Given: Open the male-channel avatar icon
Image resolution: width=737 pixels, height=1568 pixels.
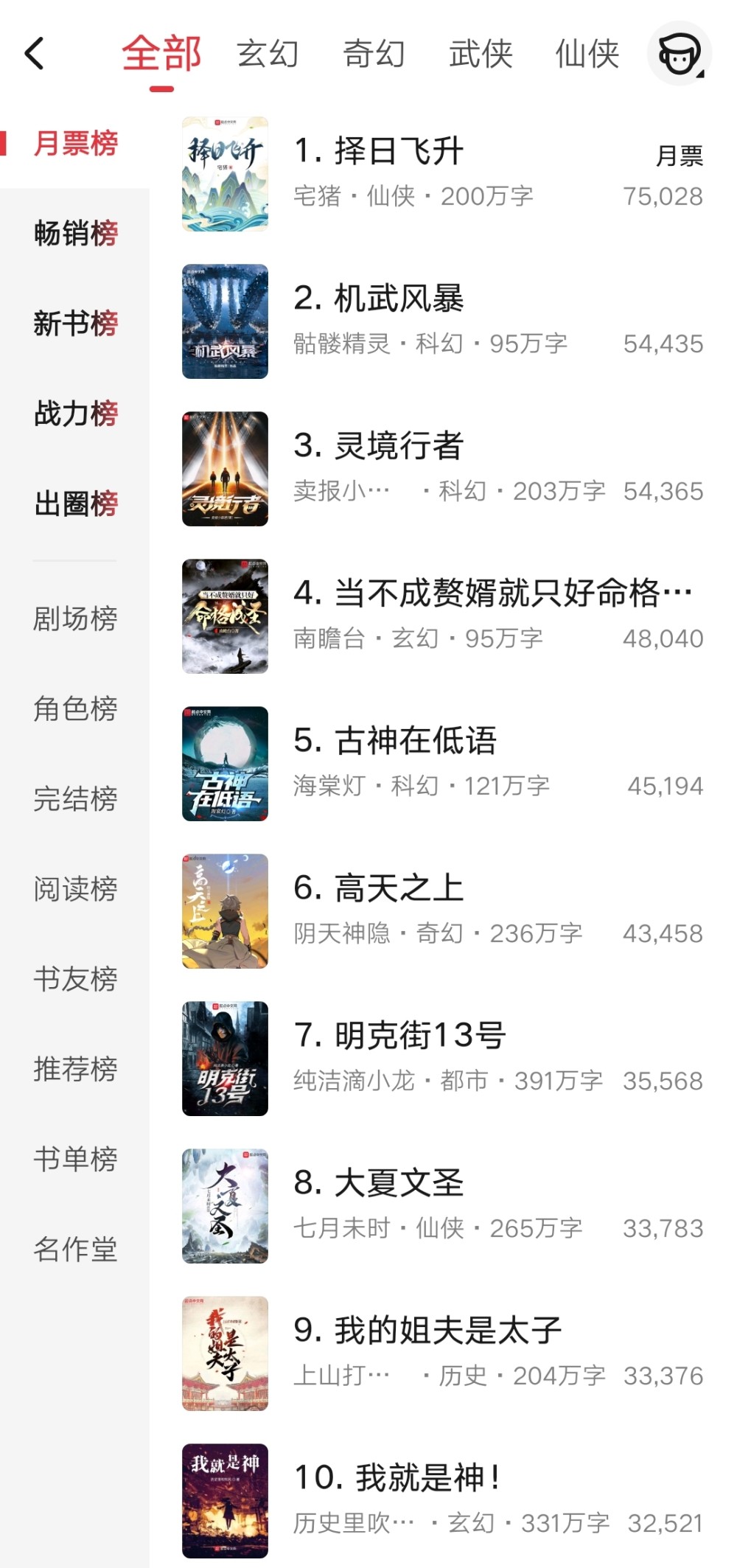Looking at the screenshot, I should [x=679, y=54].
